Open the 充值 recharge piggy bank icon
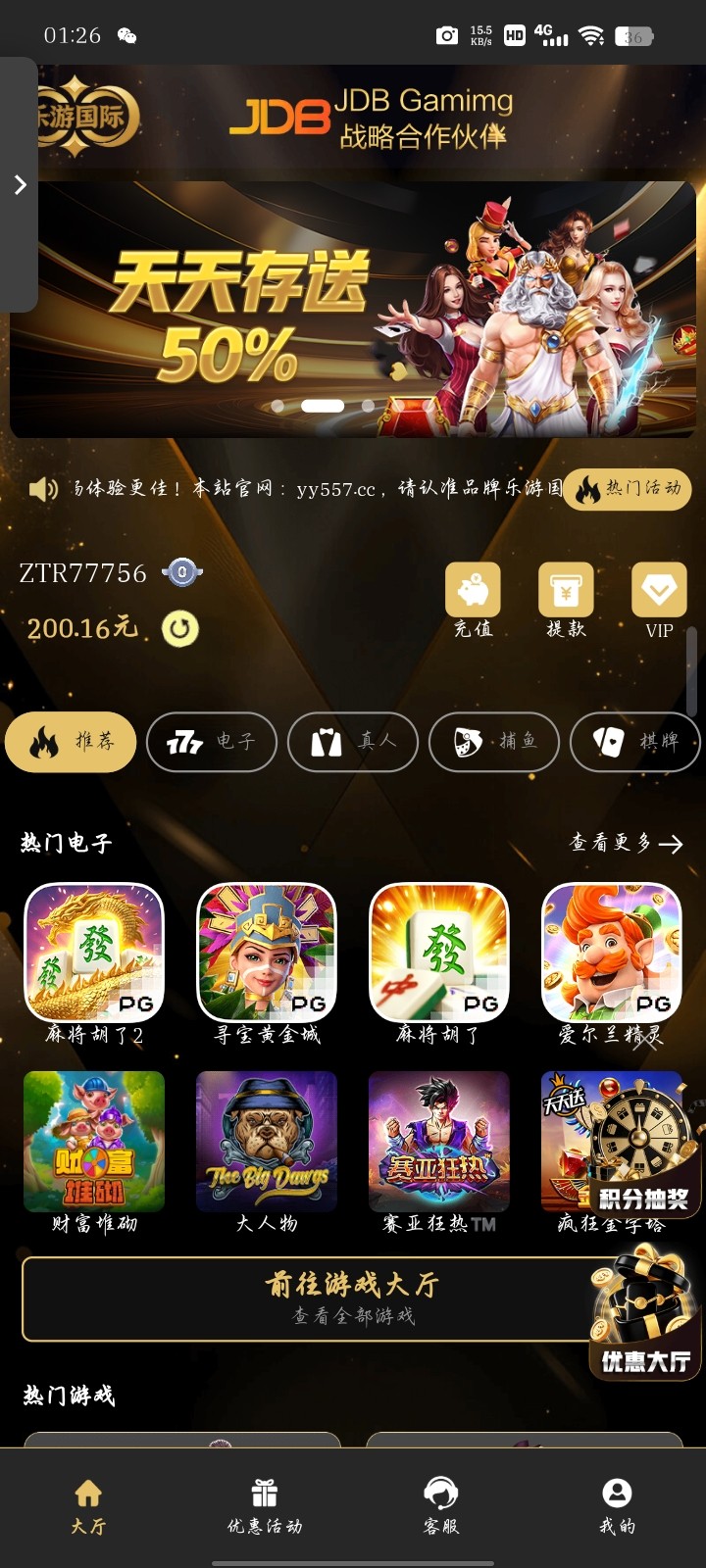The height and width of the screenshot is (1568, 706). [473, 591]
